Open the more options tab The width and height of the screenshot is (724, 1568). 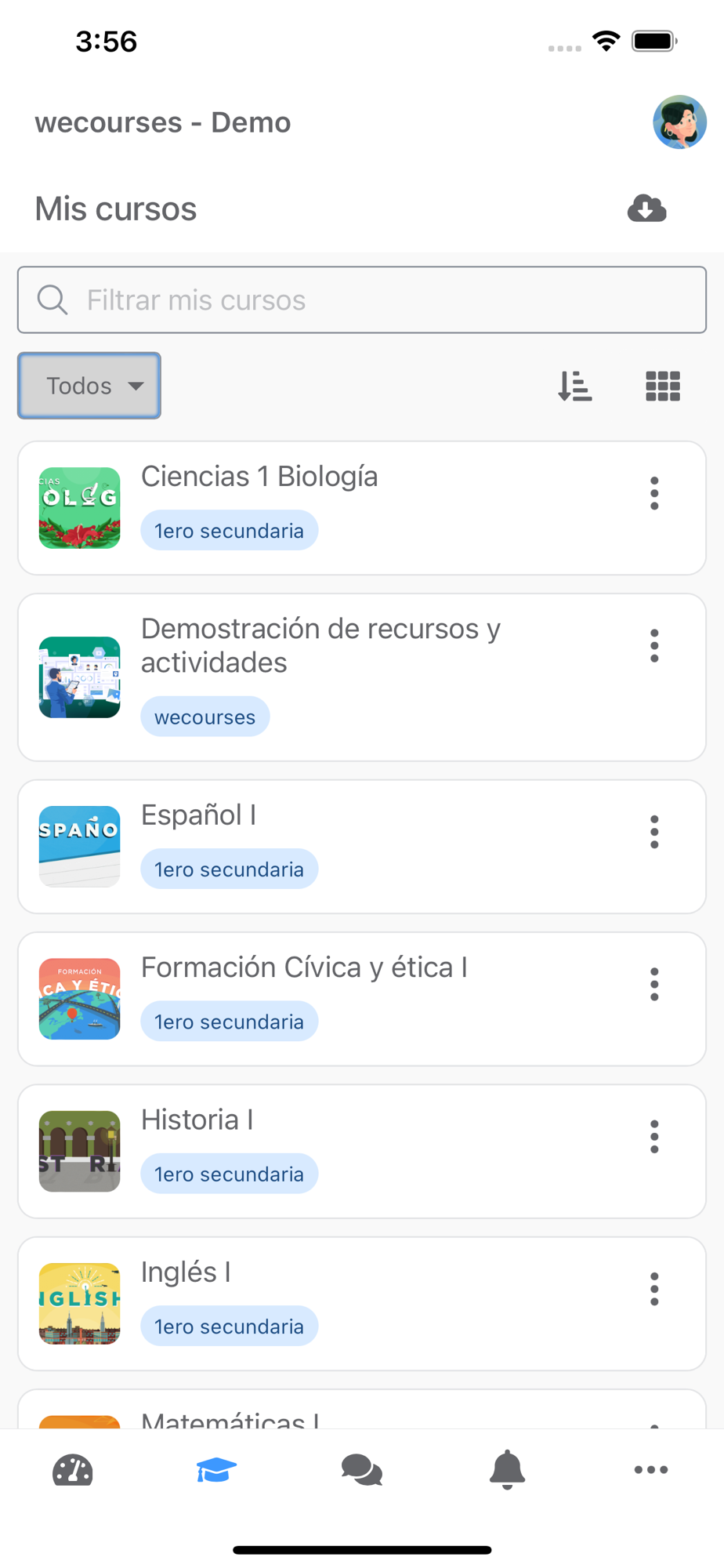pyautogui.click(x=651, y=1470)
